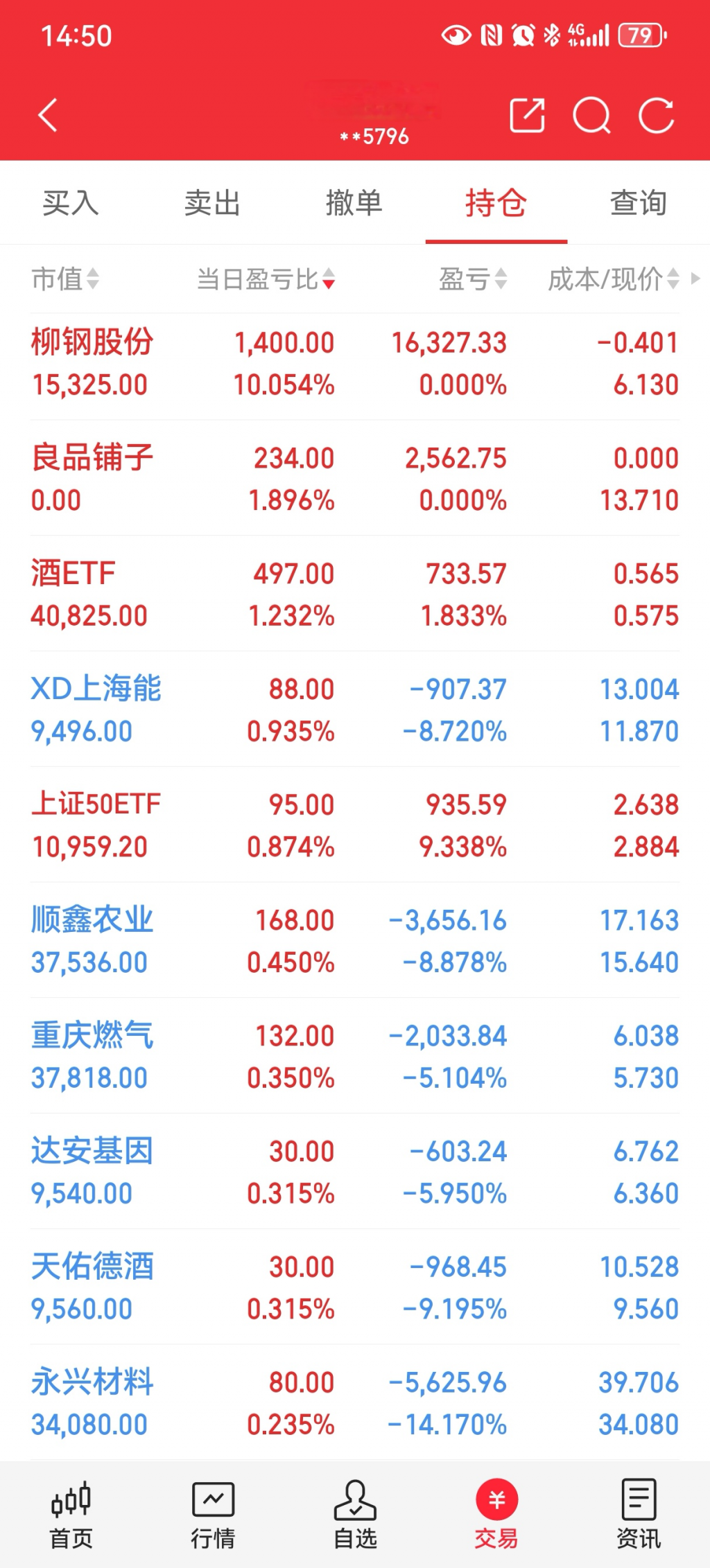This screenshot has height=1568, width=710.
Task: Select the 查询 tab
Action: pos(639,203)
